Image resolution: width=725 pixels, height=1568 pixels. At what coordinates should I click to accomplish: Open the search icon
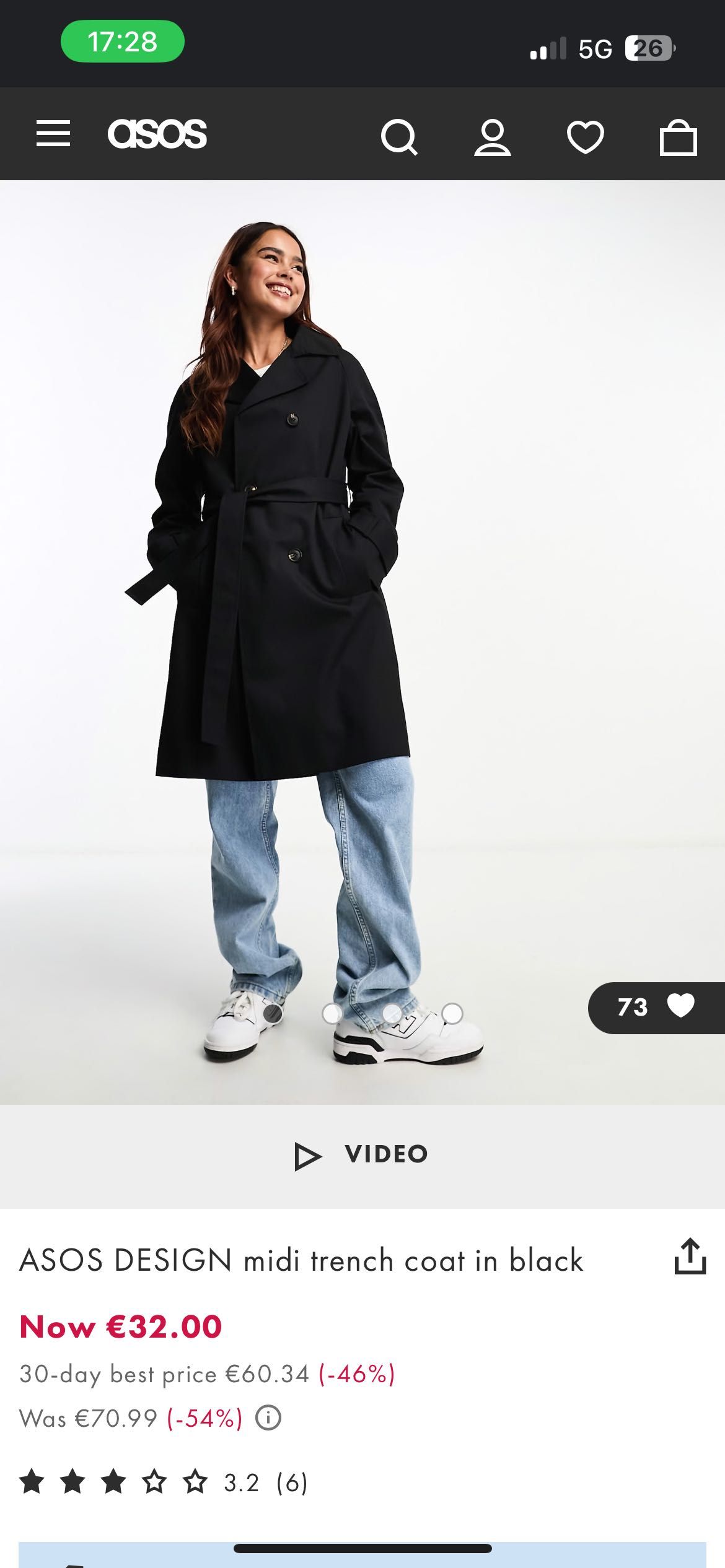tap(399, 136)
